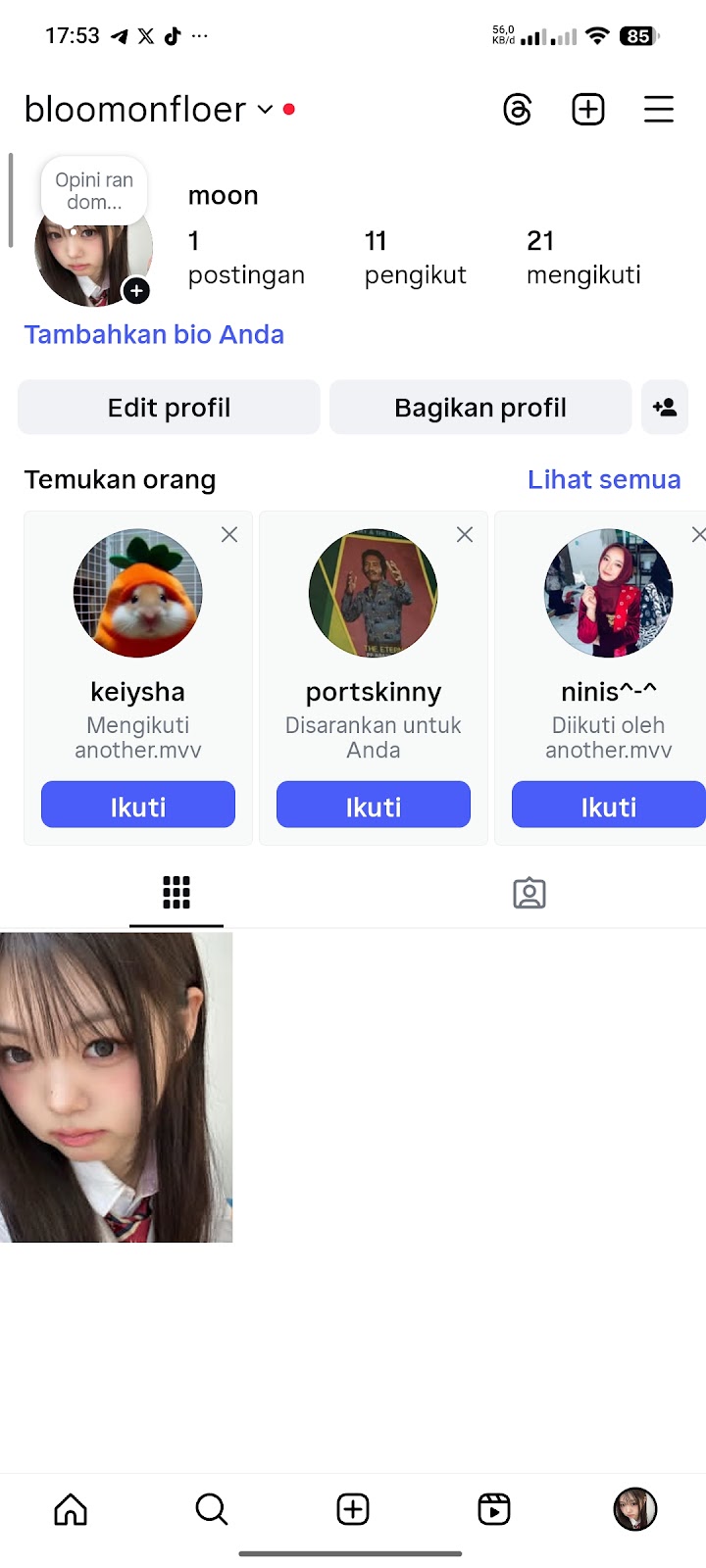Create a new post from the top bar
Image resolution: width=706 pixels, height=1568 pixels.
[588, 109]
